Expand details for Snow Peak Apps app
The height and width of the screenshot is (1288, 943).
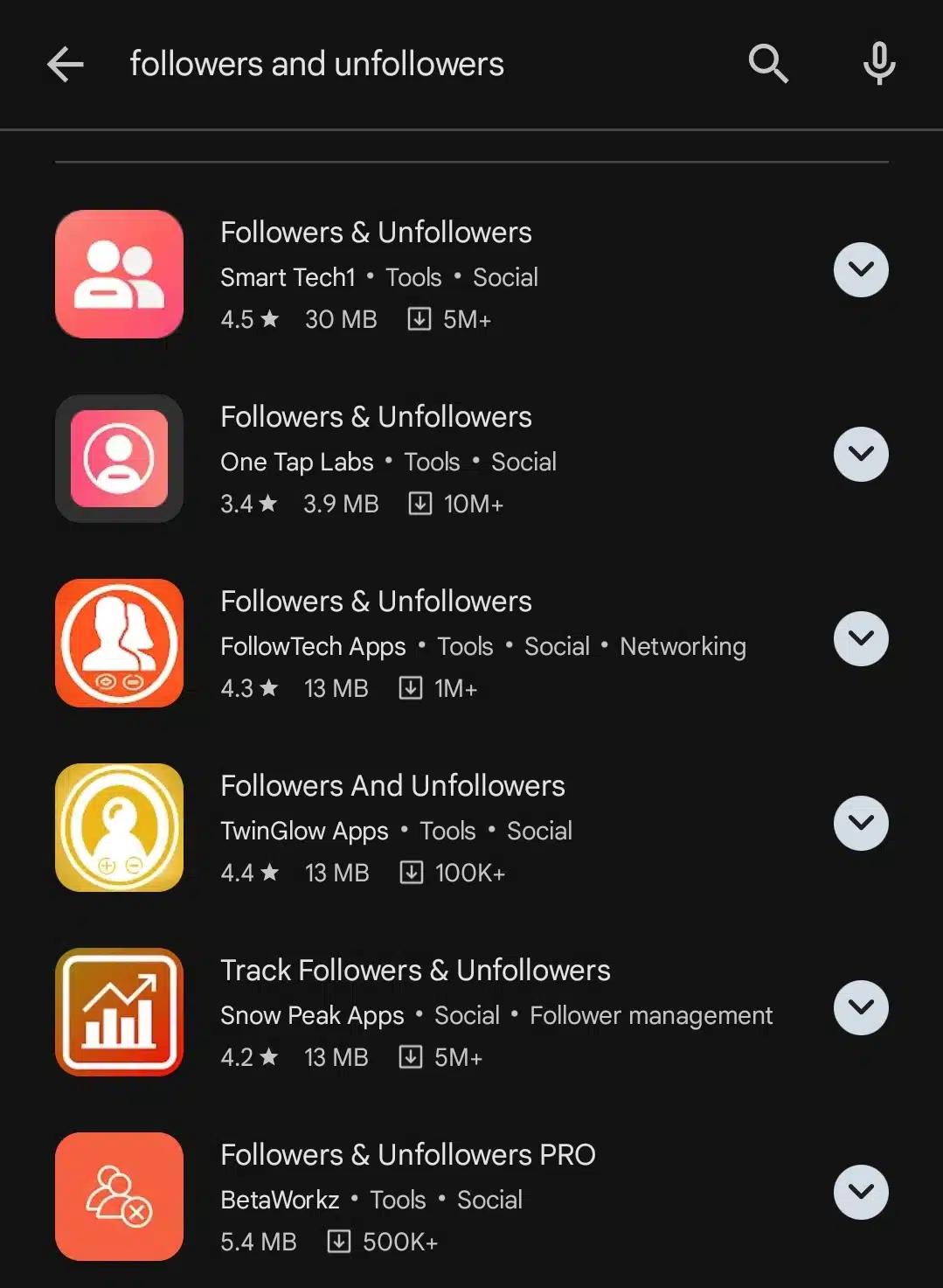pyautogui.click(x=861, y=1007)
